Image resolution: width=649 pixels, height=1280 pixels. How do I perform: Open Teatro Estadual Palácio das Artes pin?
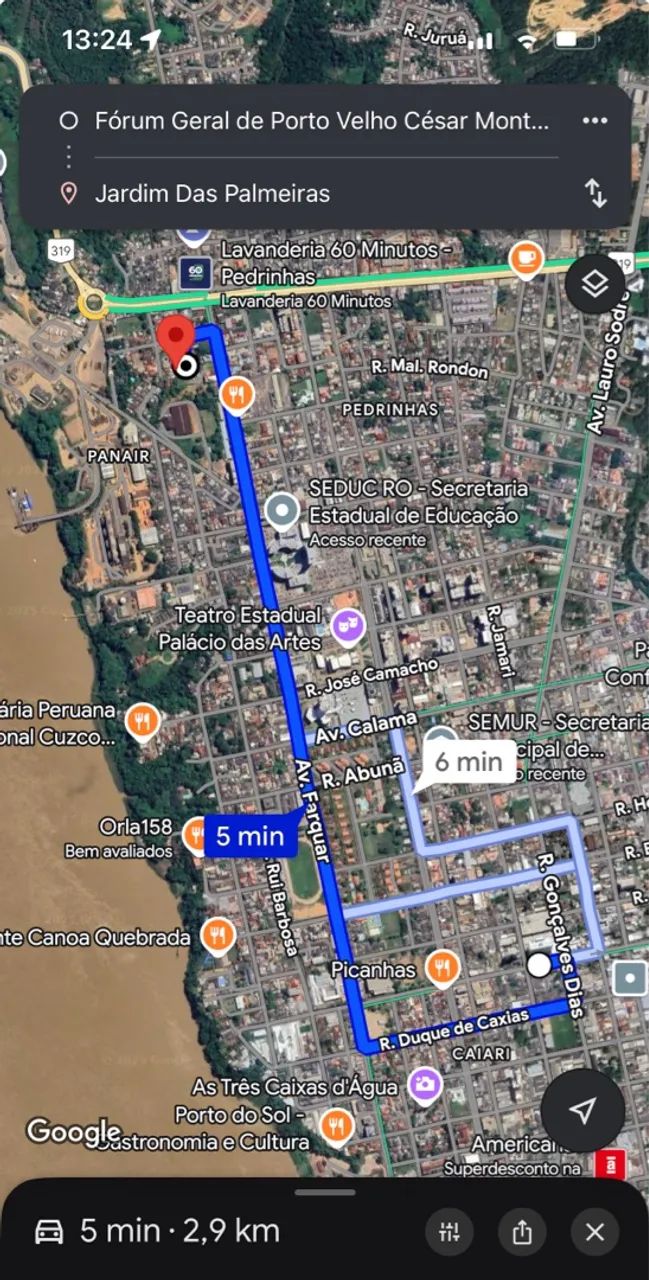point(348,627)
